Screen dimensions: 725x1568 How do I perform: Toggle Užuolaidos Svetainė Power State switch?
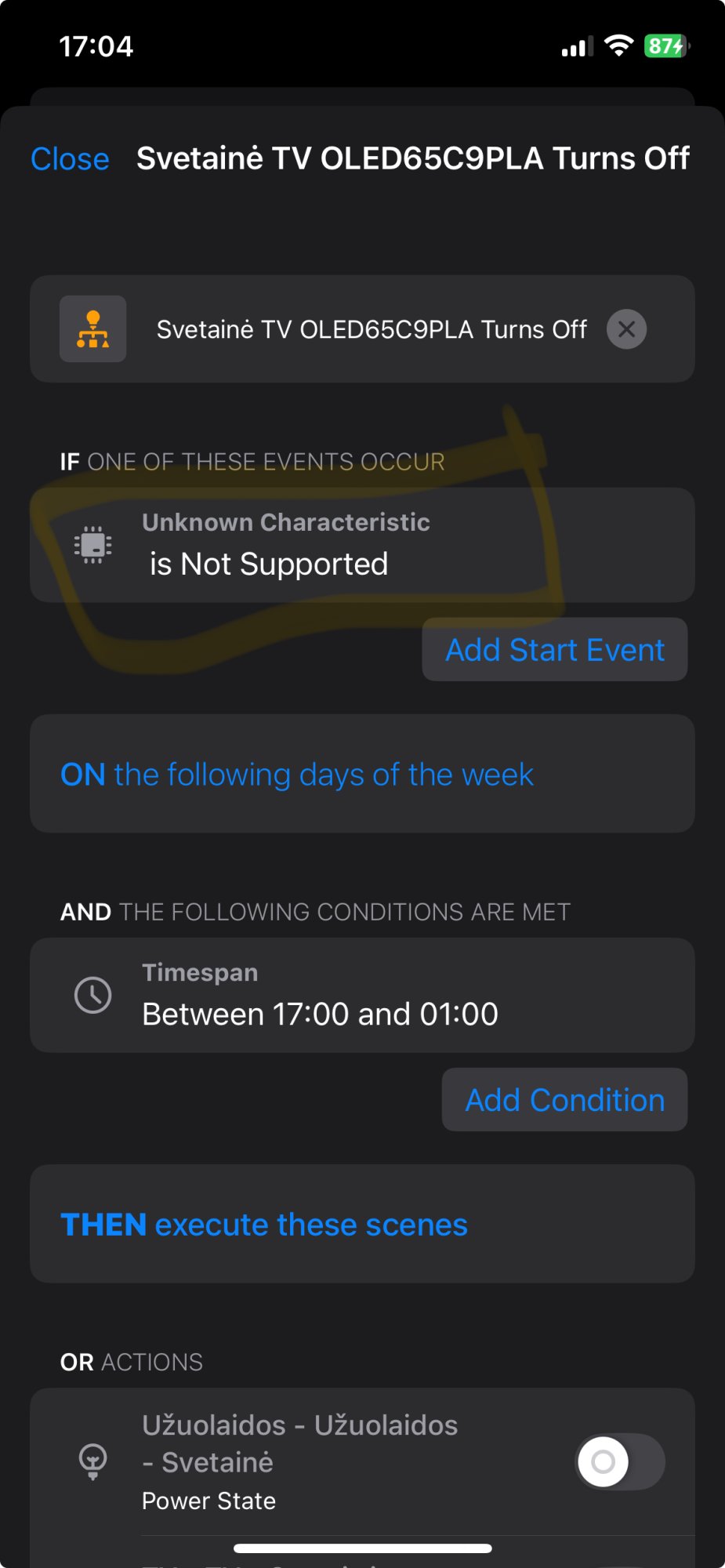[620, 1461]
